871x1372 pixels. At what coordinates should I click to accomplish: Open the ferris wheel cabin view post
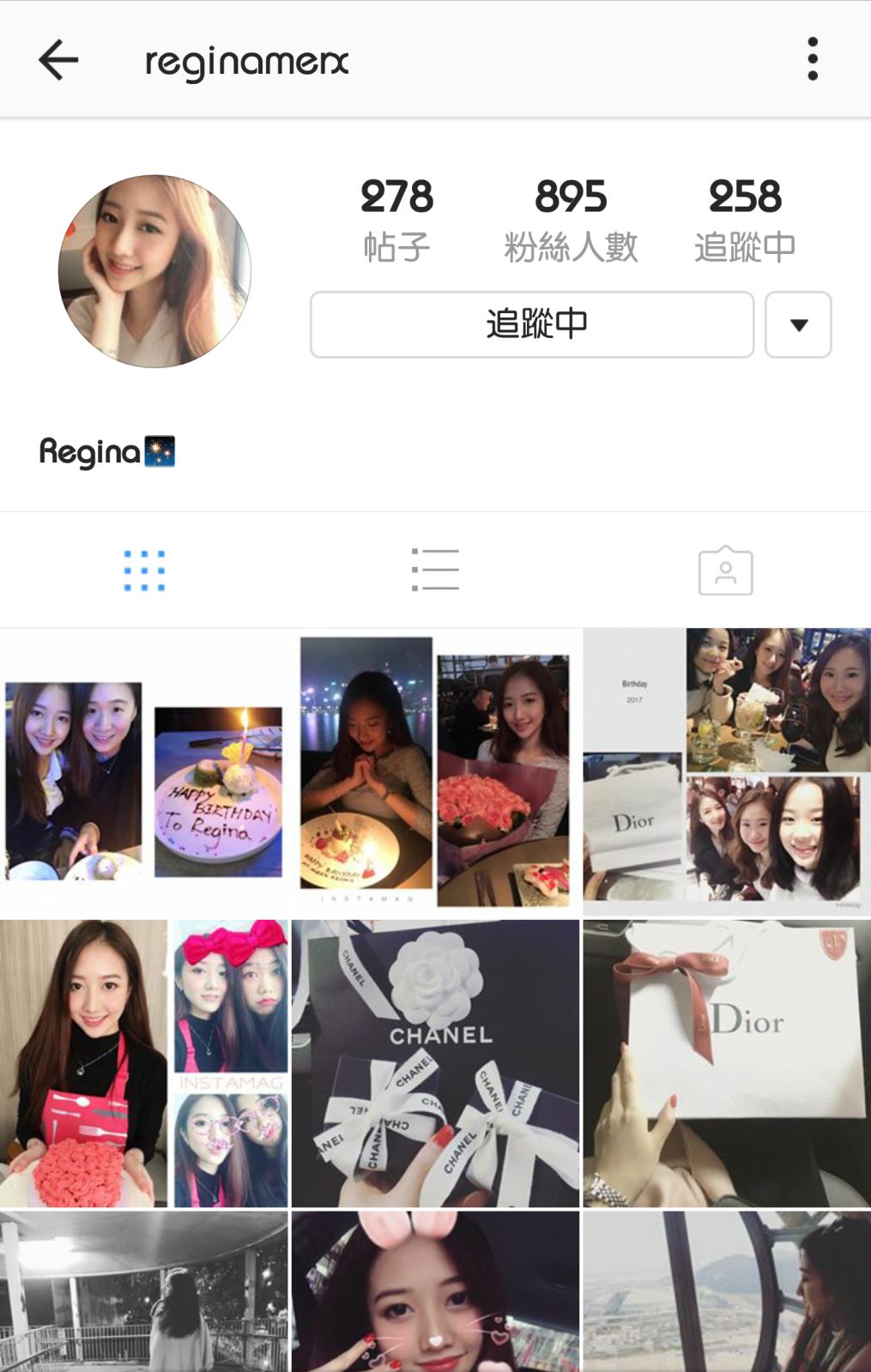[727, 1291]
